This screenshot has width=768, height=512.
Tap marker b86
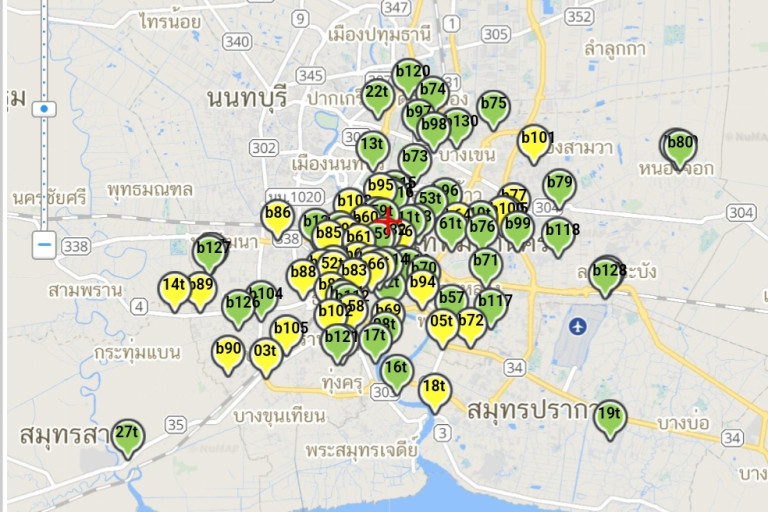(x=277, y=215)
